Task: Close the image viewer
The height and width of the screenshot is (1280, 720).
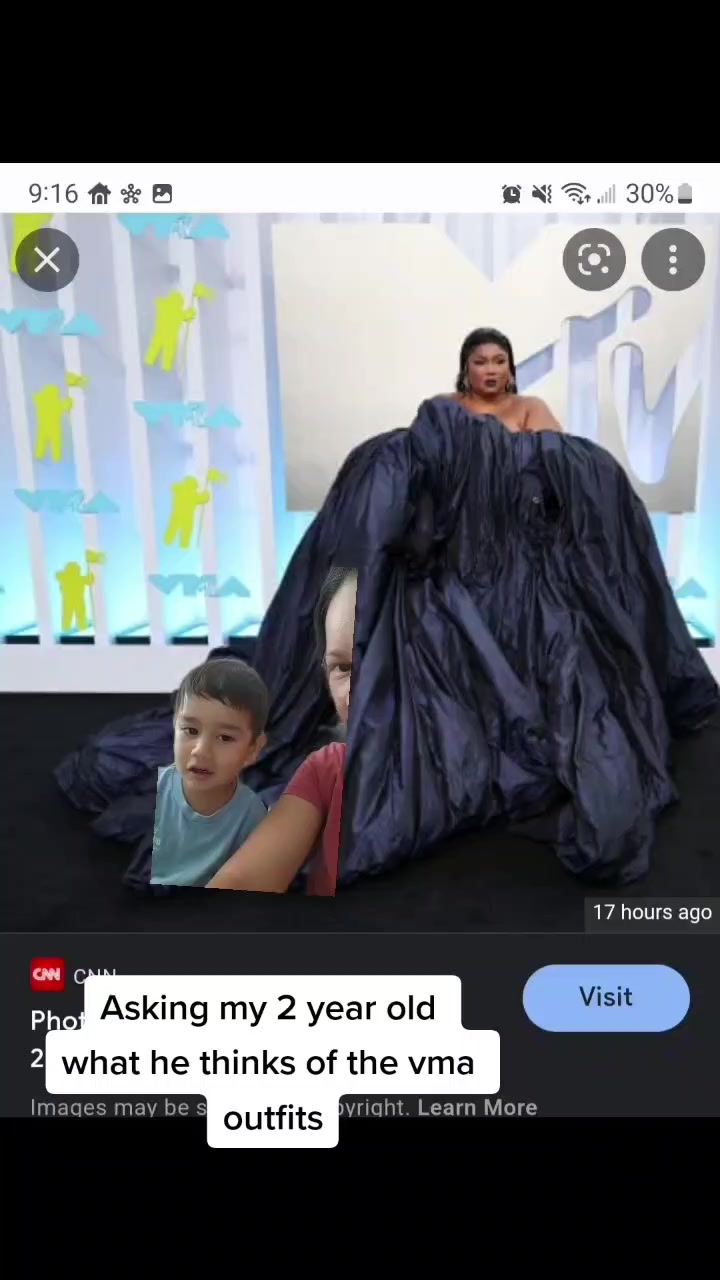Action: tap(47, 261)
